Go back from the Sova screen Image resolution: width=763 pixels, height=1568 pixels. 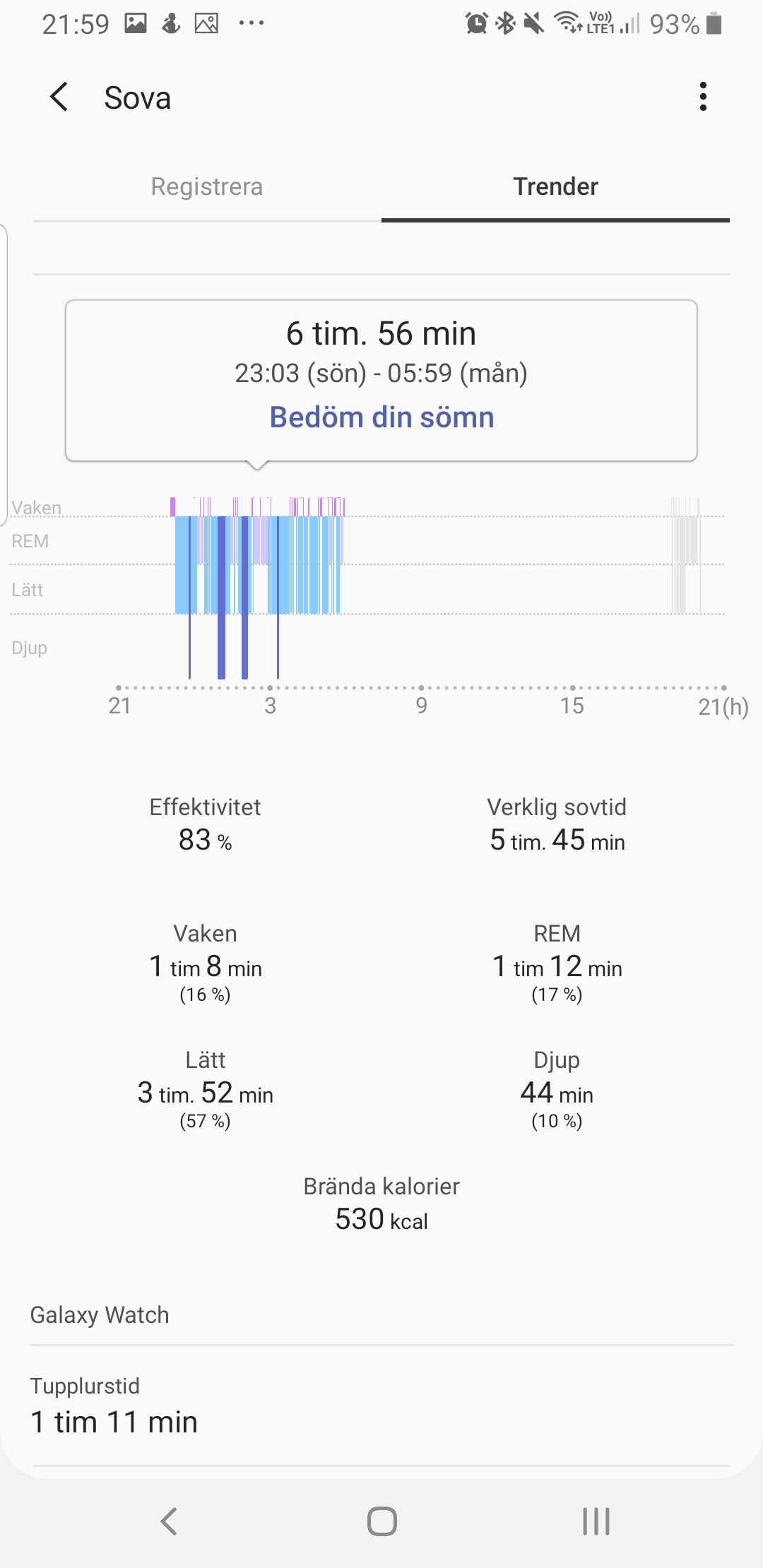click(x=59, y=97)
